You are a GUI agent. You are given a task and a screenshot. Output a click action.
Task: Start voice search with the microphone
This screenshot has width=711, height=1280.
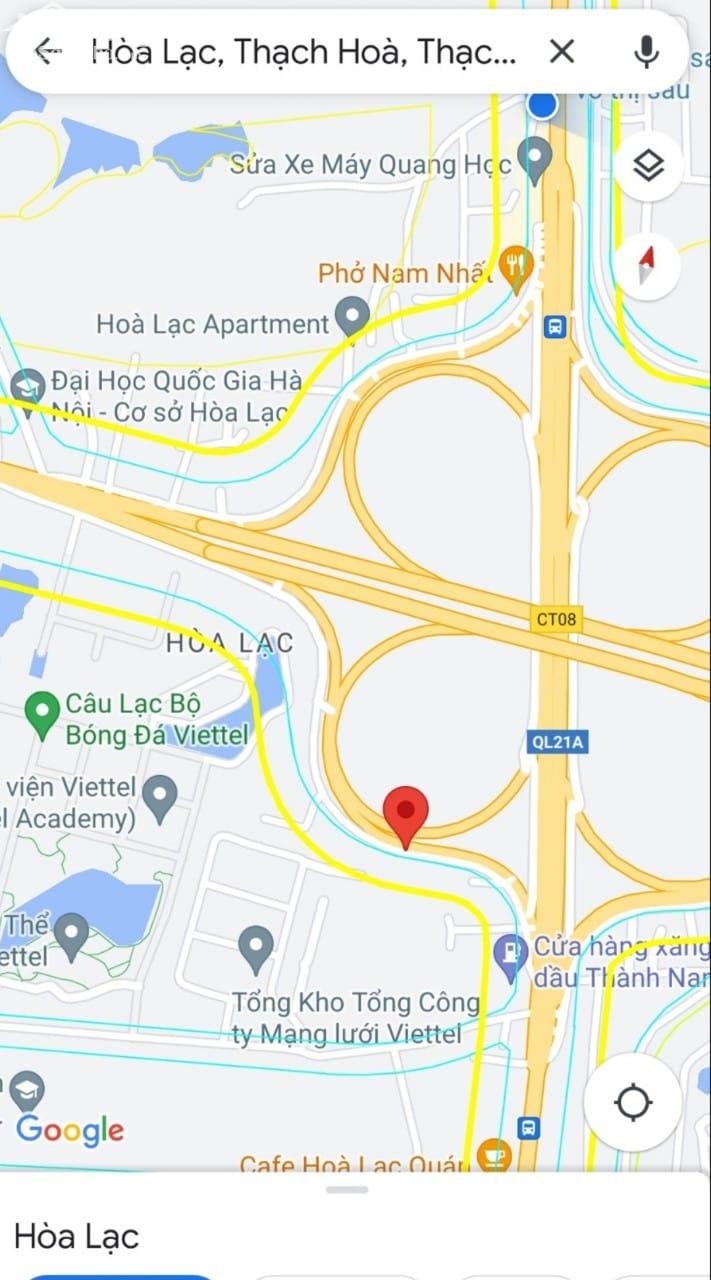click(x=647, y=51)
